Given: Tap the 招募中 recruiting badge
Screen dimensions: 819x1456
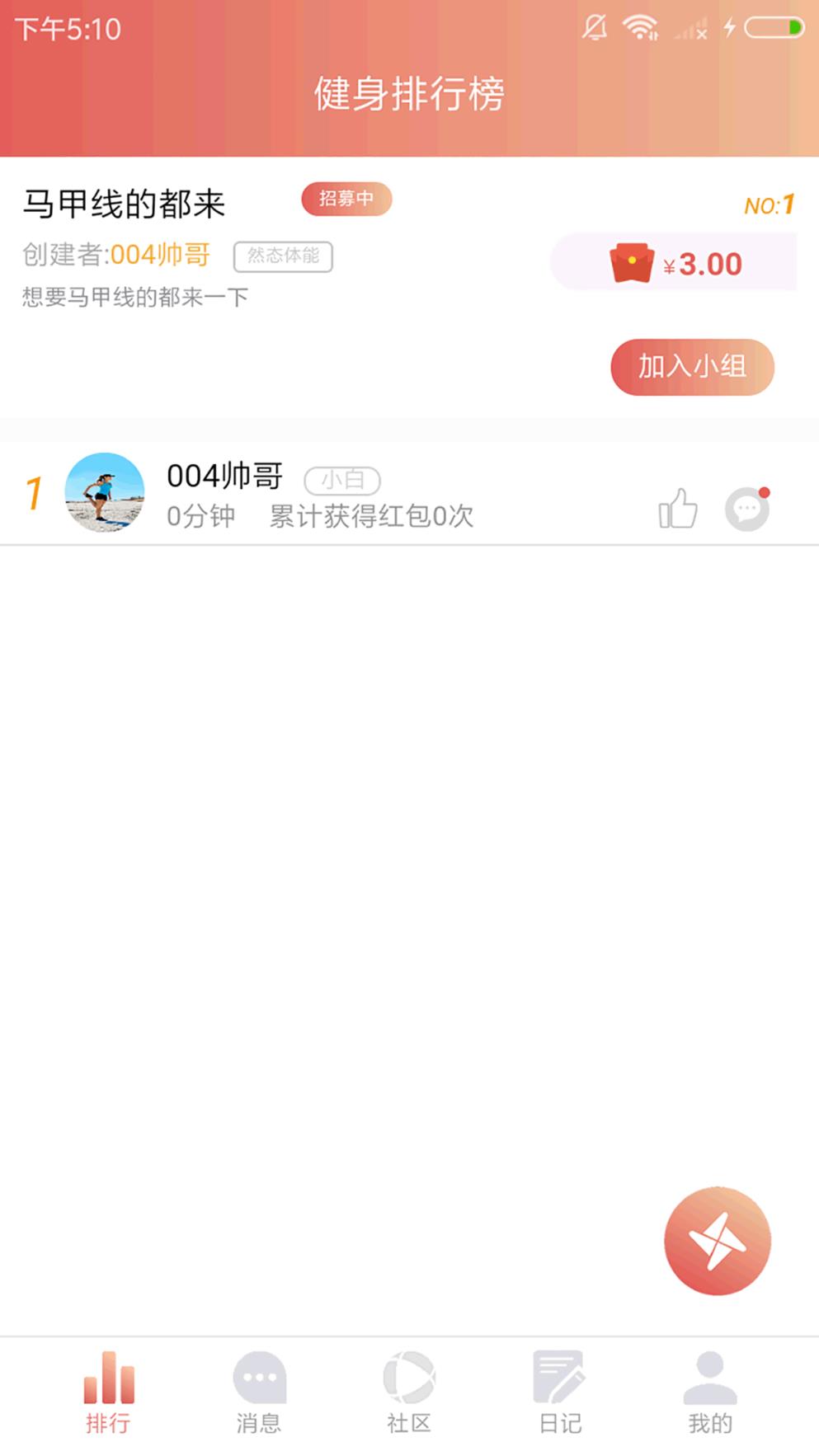Looking at the screenshot, I should pyautogui.click(x=346, y=199).
